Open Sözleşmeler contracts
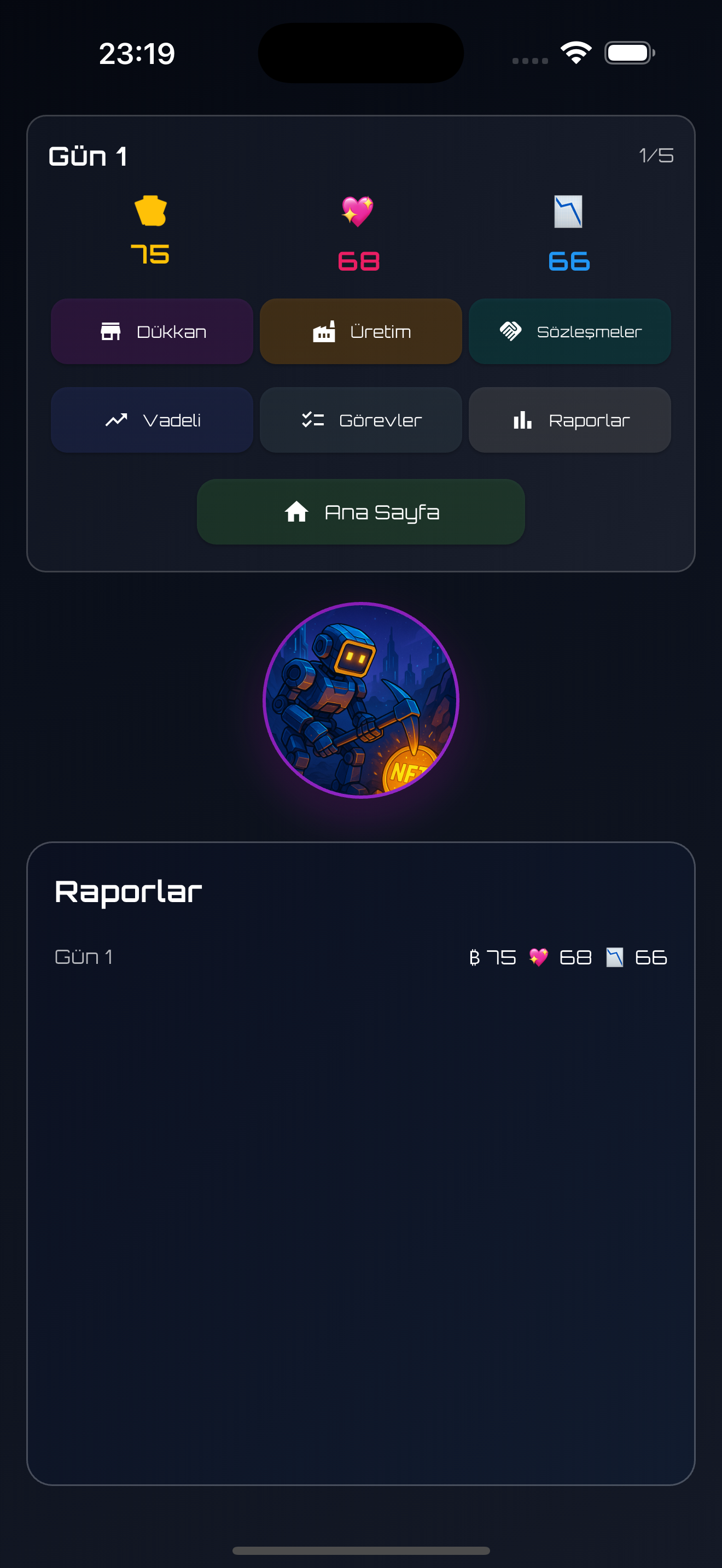The height and width of the screenshot is (1568, 722). [570, 331]
